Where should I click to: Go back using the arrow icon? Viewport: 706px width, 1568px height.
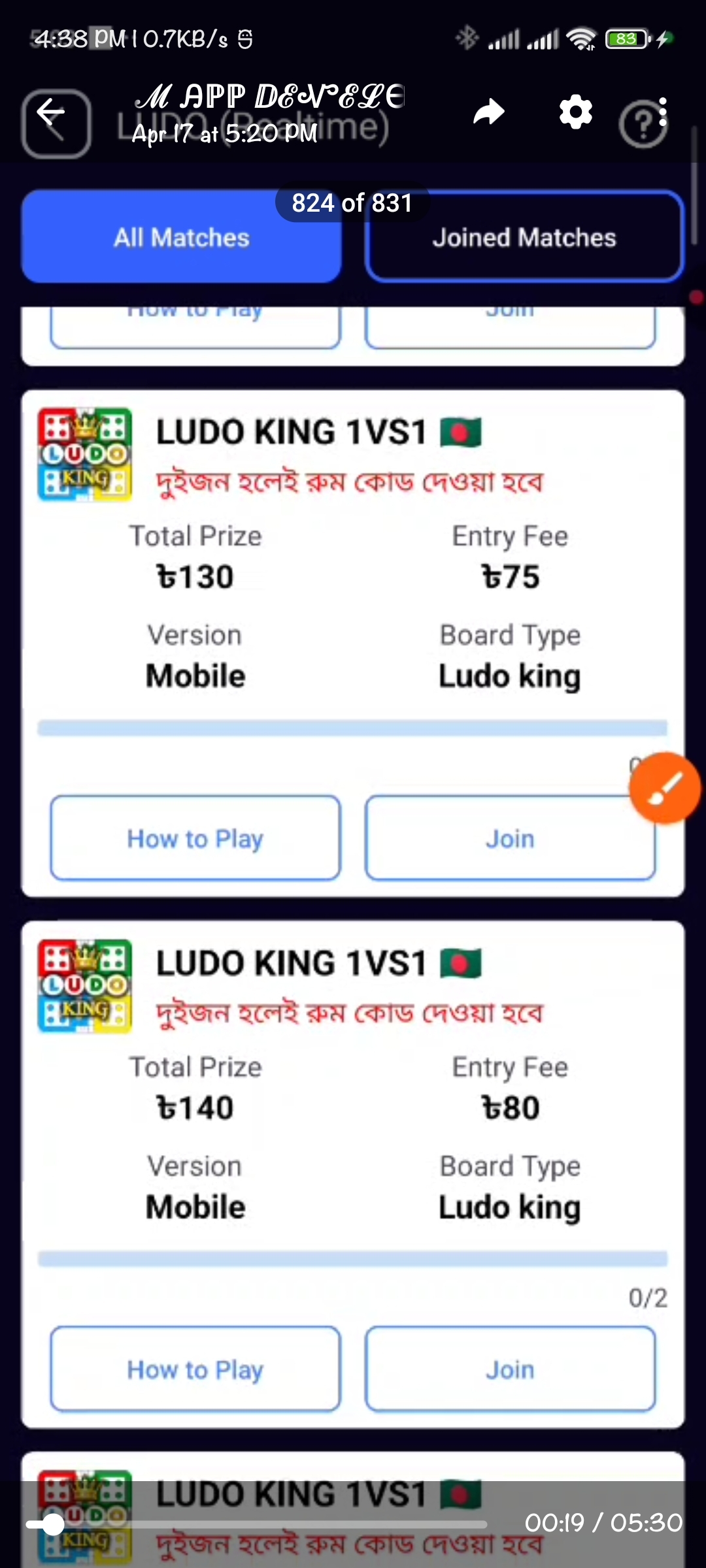click(51, 112)
